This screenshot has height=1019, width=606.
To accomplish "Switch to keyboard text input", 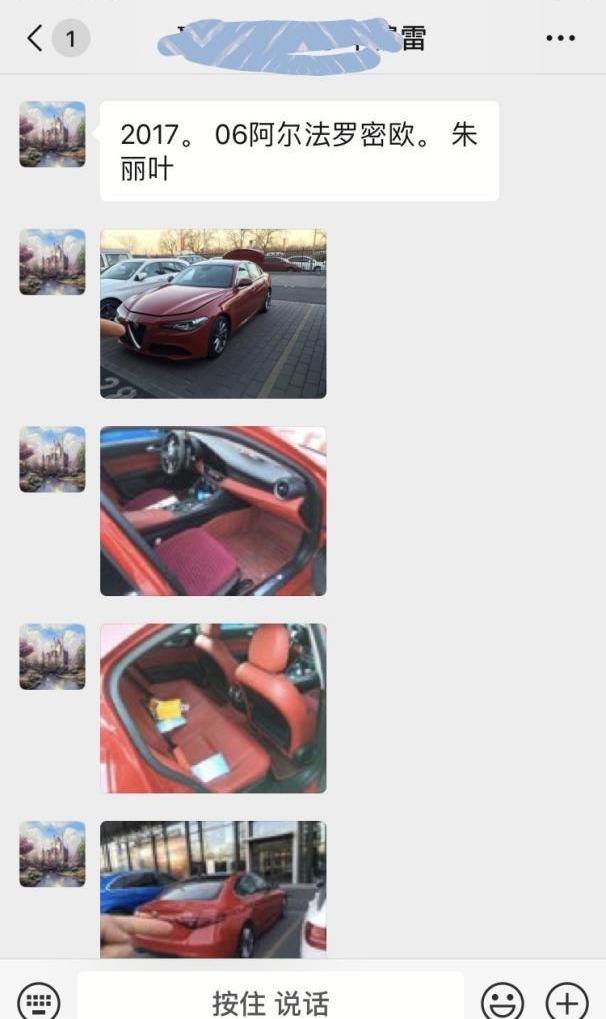I will 38,1000.
